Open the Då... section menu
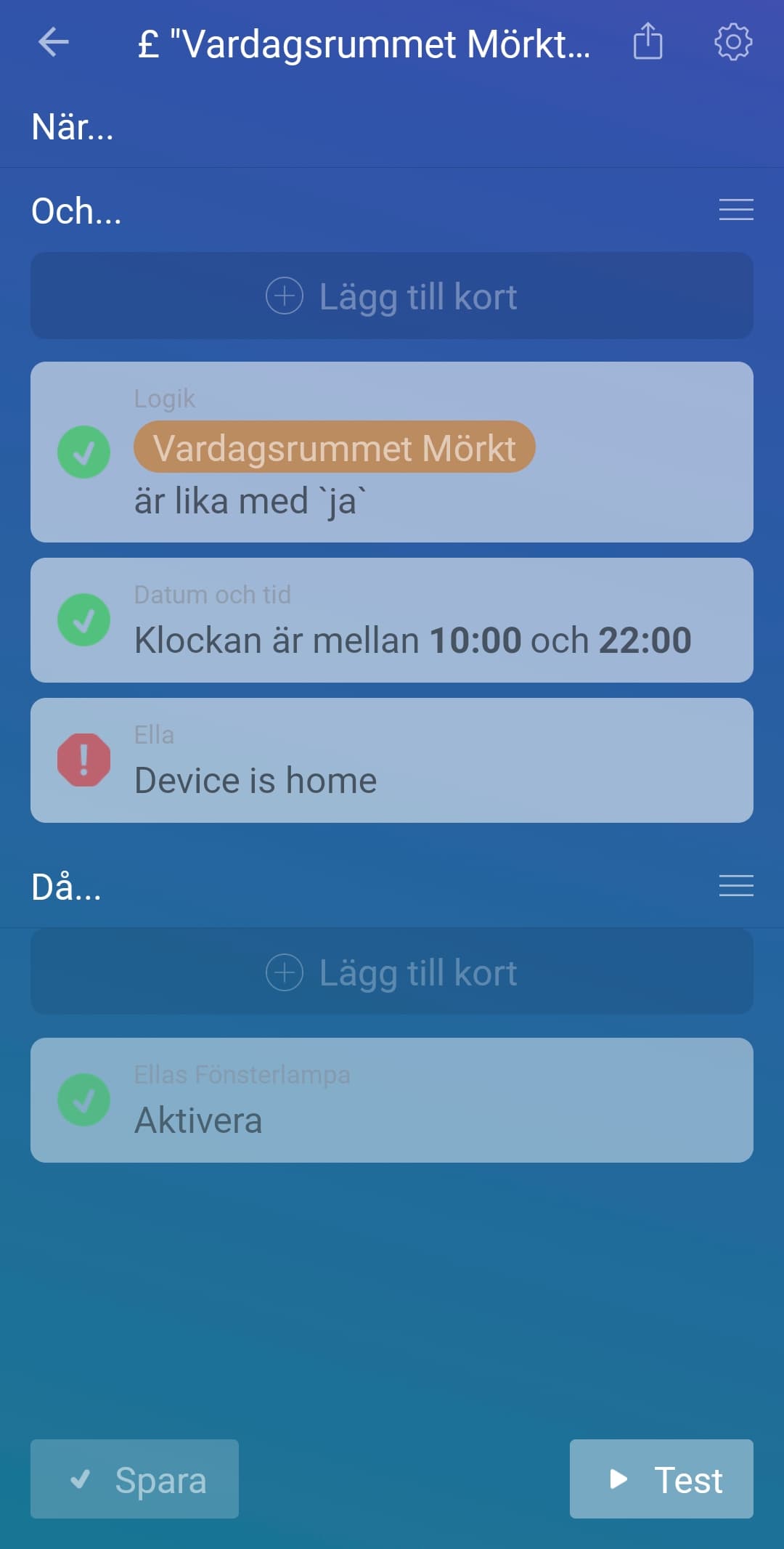The height and width of the screenshot is (1549, 784). coord(735,886)
